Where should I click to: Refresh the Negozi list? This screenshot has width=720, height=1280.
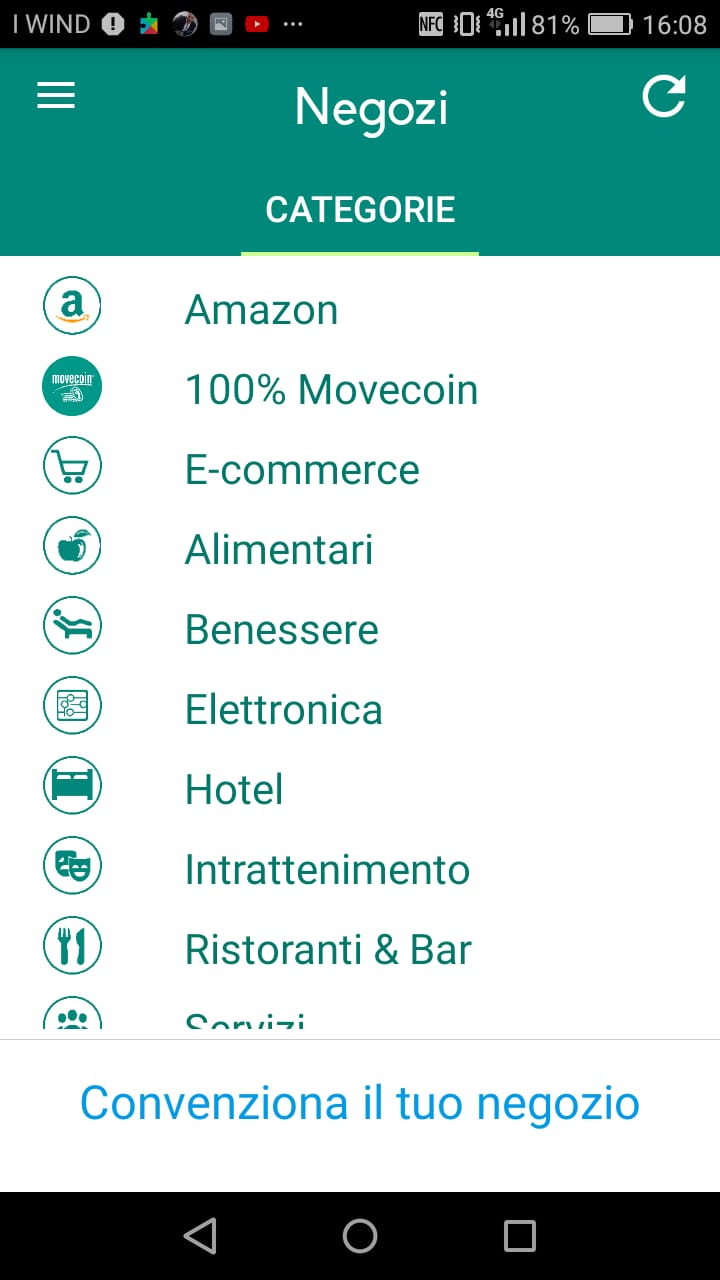[x=664, y=96]
